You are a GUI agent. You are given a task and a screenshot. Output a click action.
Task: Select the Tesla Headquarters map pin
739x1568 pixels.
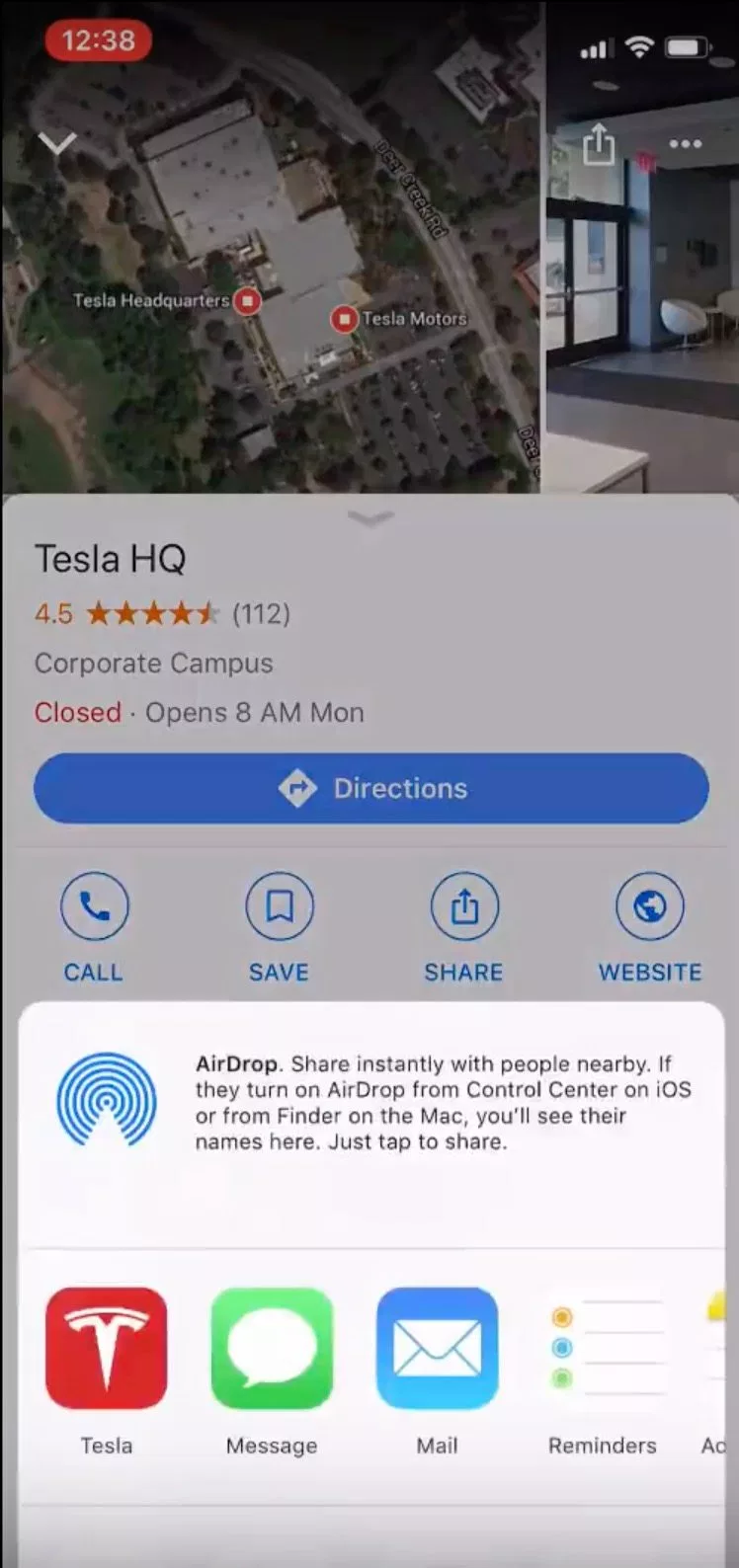[x=247, y=300]
